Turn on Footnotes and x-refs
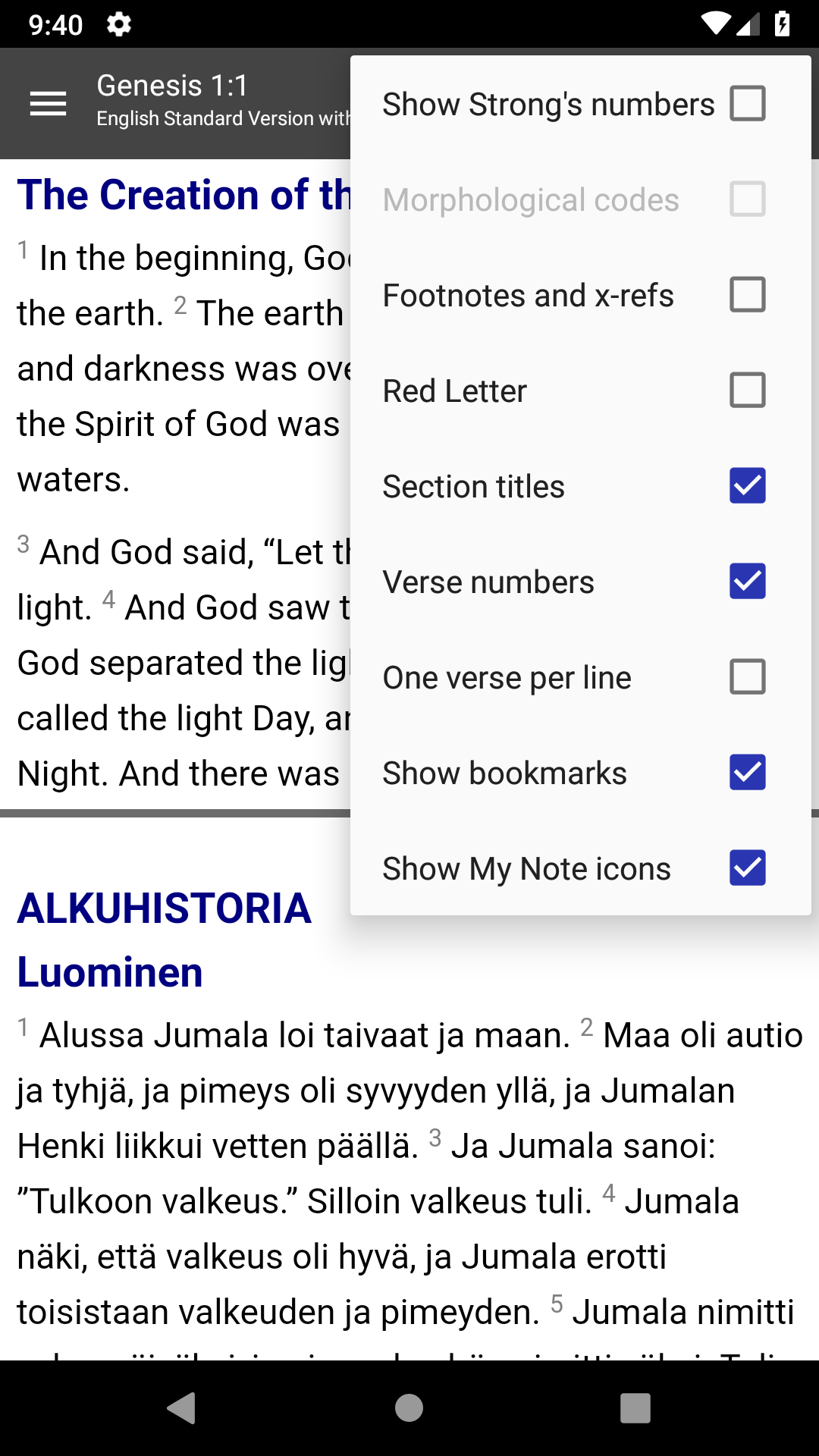The image size is (819, 1456). [x=747, y=295]
